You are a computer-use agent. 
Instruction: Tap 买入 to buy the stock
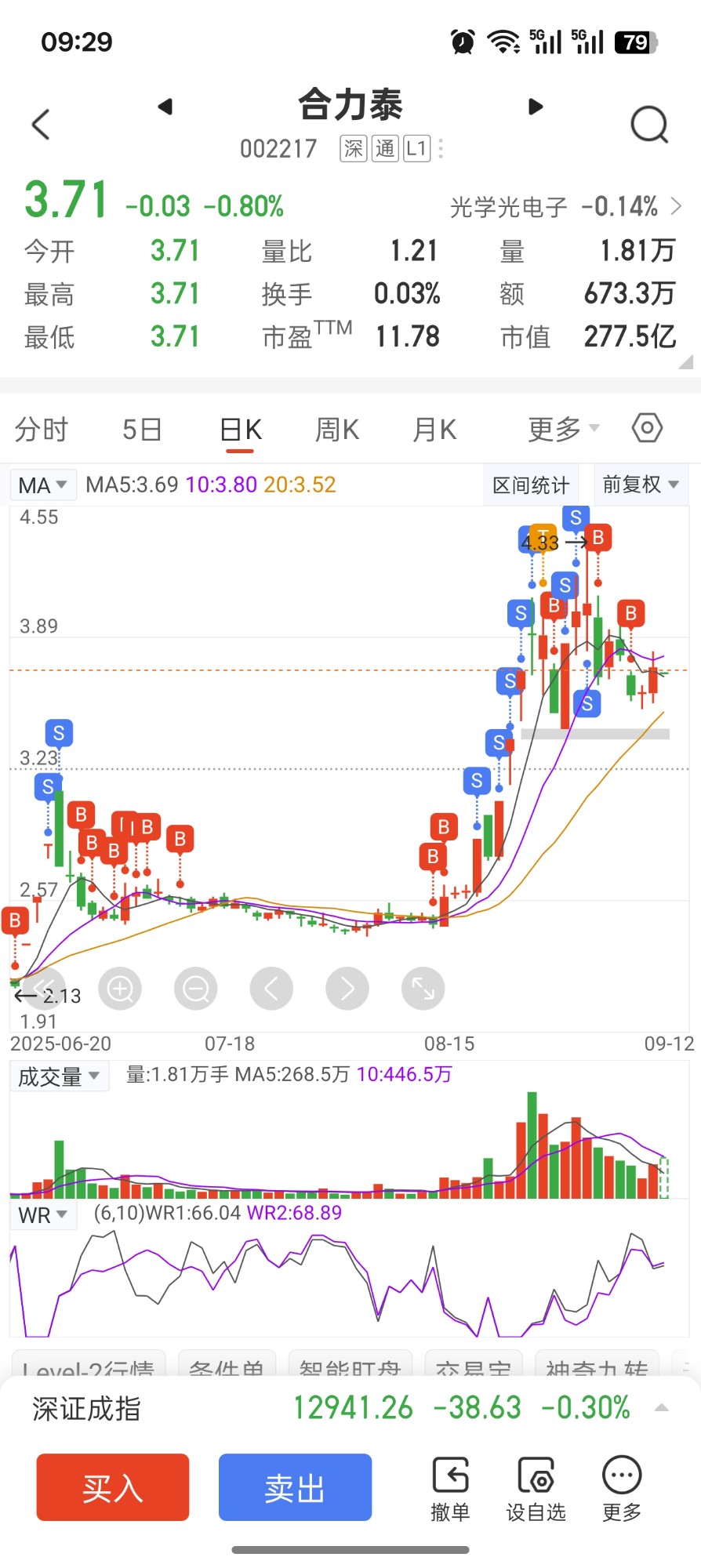(x=113, y=1487)
